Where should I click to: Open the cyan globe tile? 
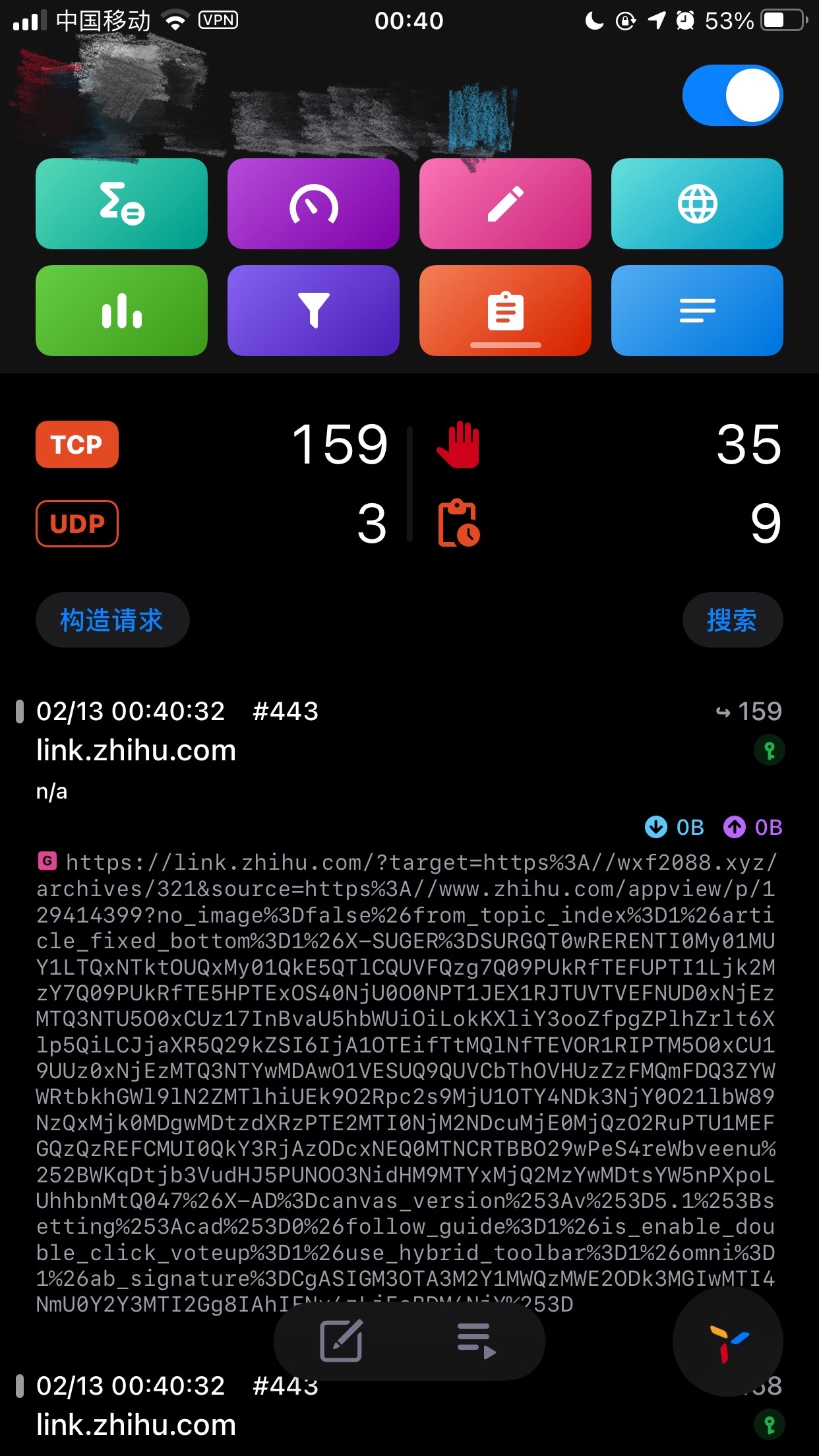[x=697, y=204]
